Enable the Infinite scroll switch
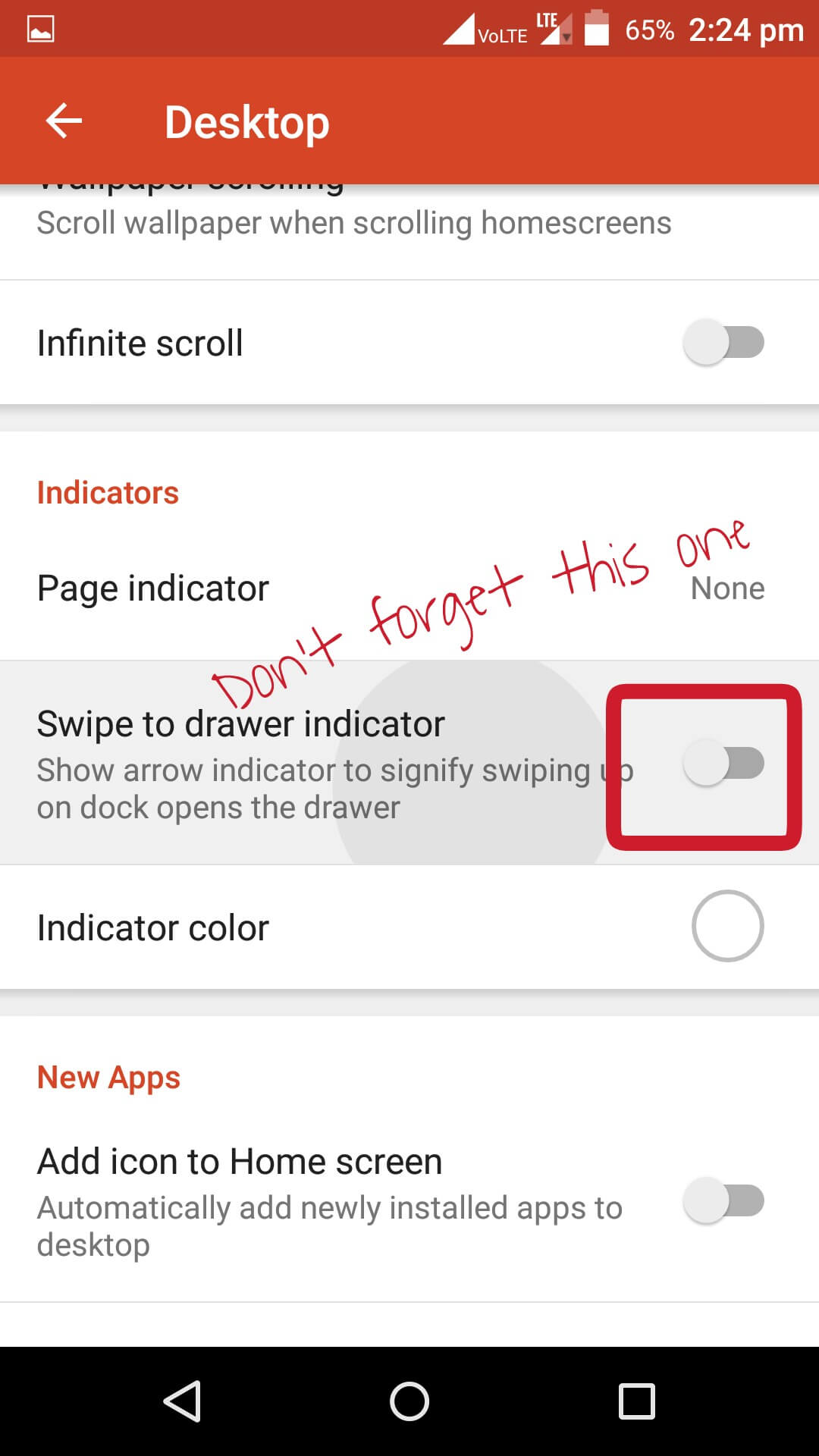Viewport: 819px width, 1456px height. [723, 342]
